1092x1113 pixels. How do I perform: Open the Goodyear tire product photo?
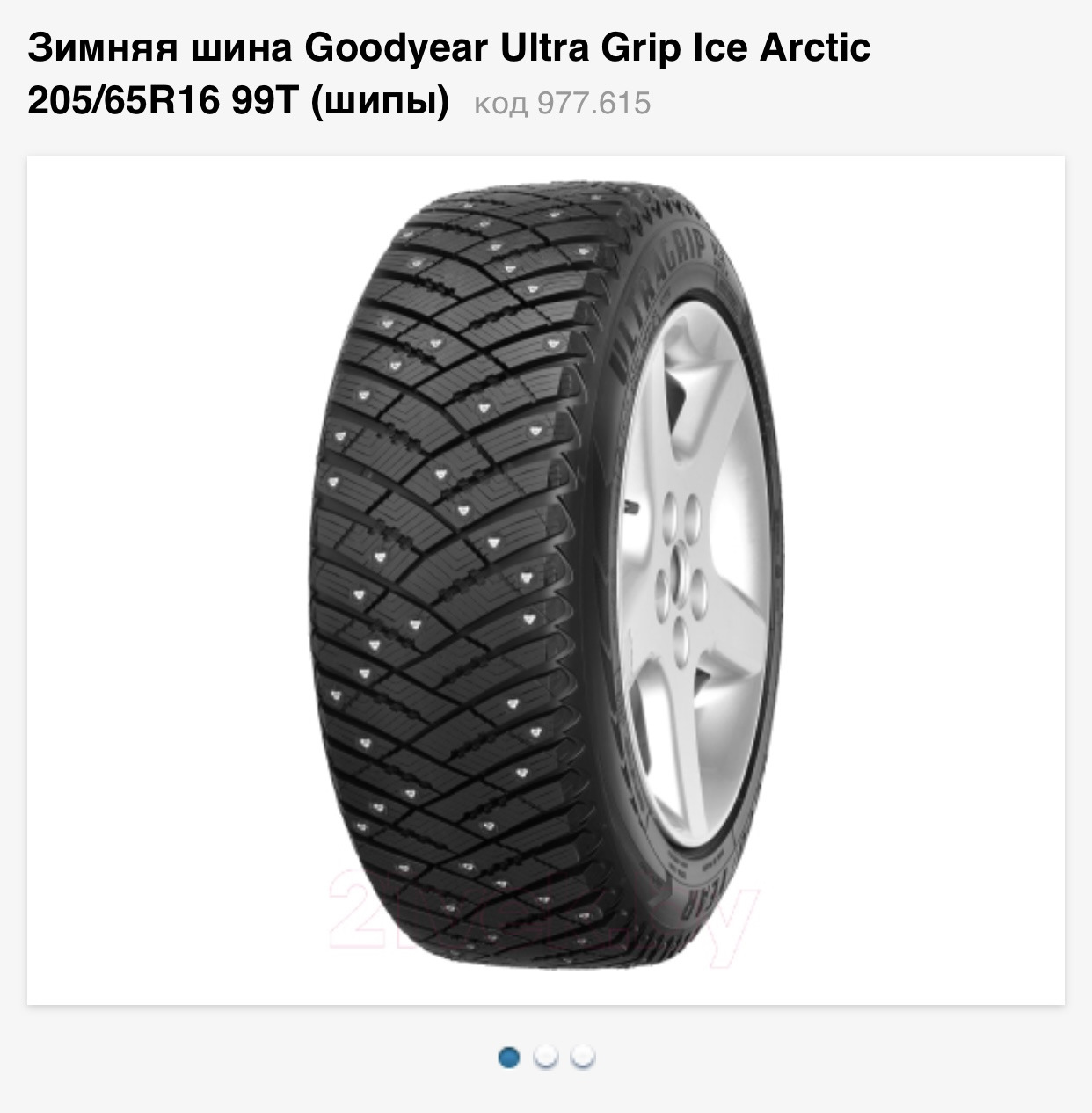(x=545, y=580)
